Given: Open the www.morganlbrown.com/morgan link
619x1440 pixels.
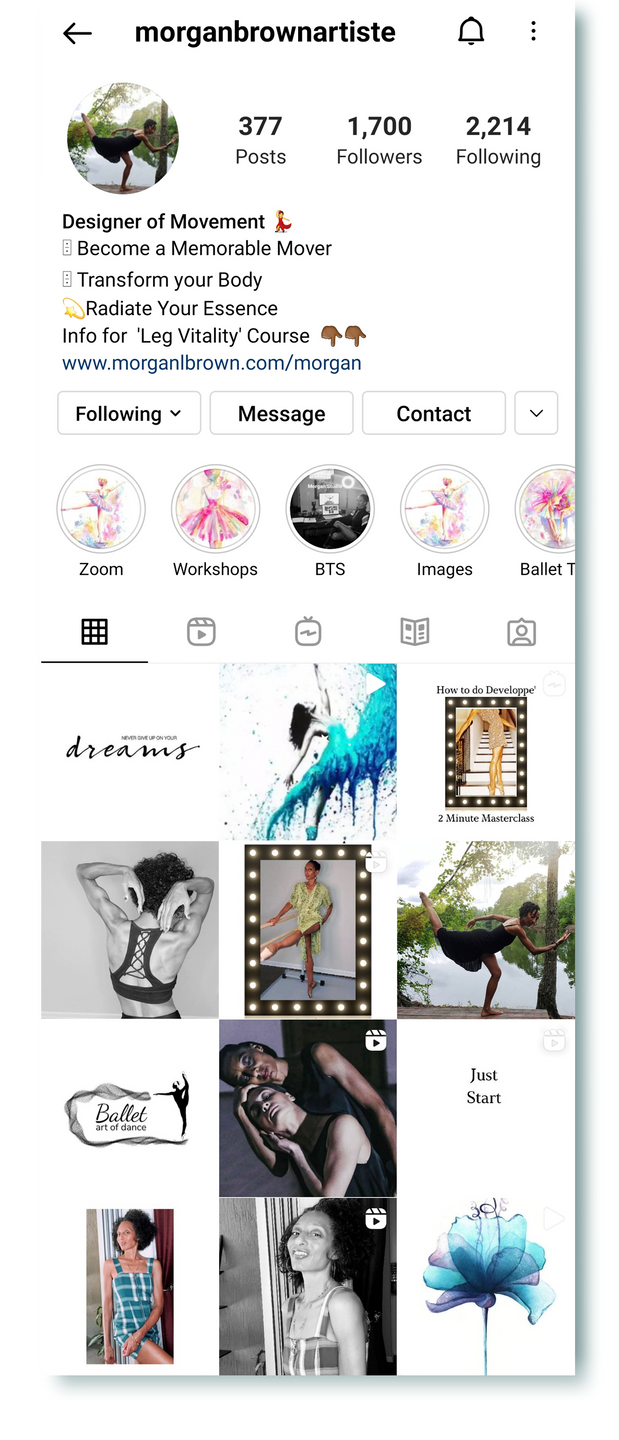Looking at the screenshot, I should tap(211, 362).
